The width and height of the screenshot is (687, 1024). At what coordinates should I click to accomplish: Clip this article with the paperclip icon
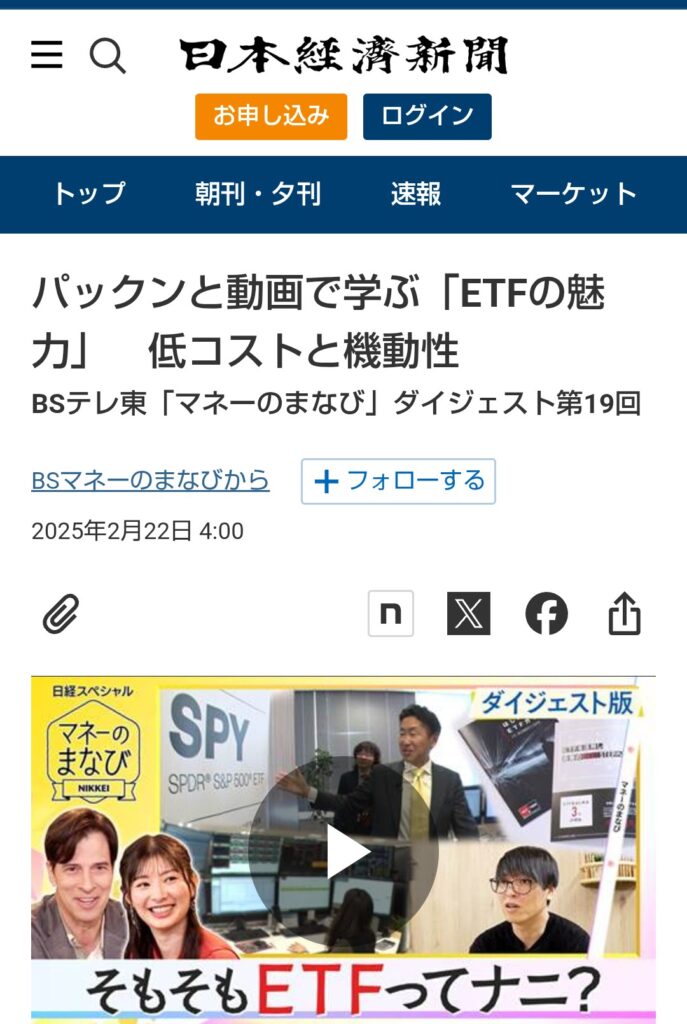61,614
